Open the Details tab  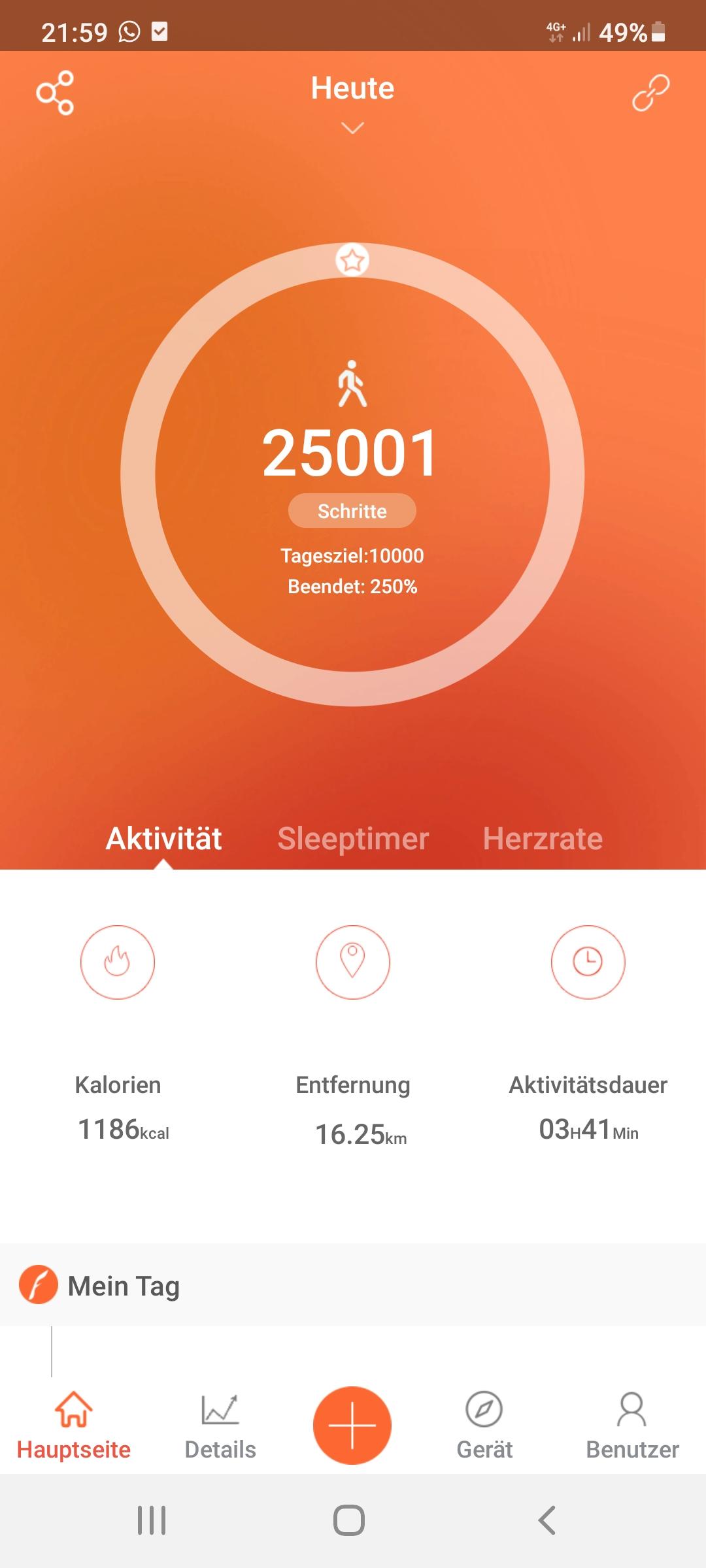pyautogui.click(x=220, y=1426)
